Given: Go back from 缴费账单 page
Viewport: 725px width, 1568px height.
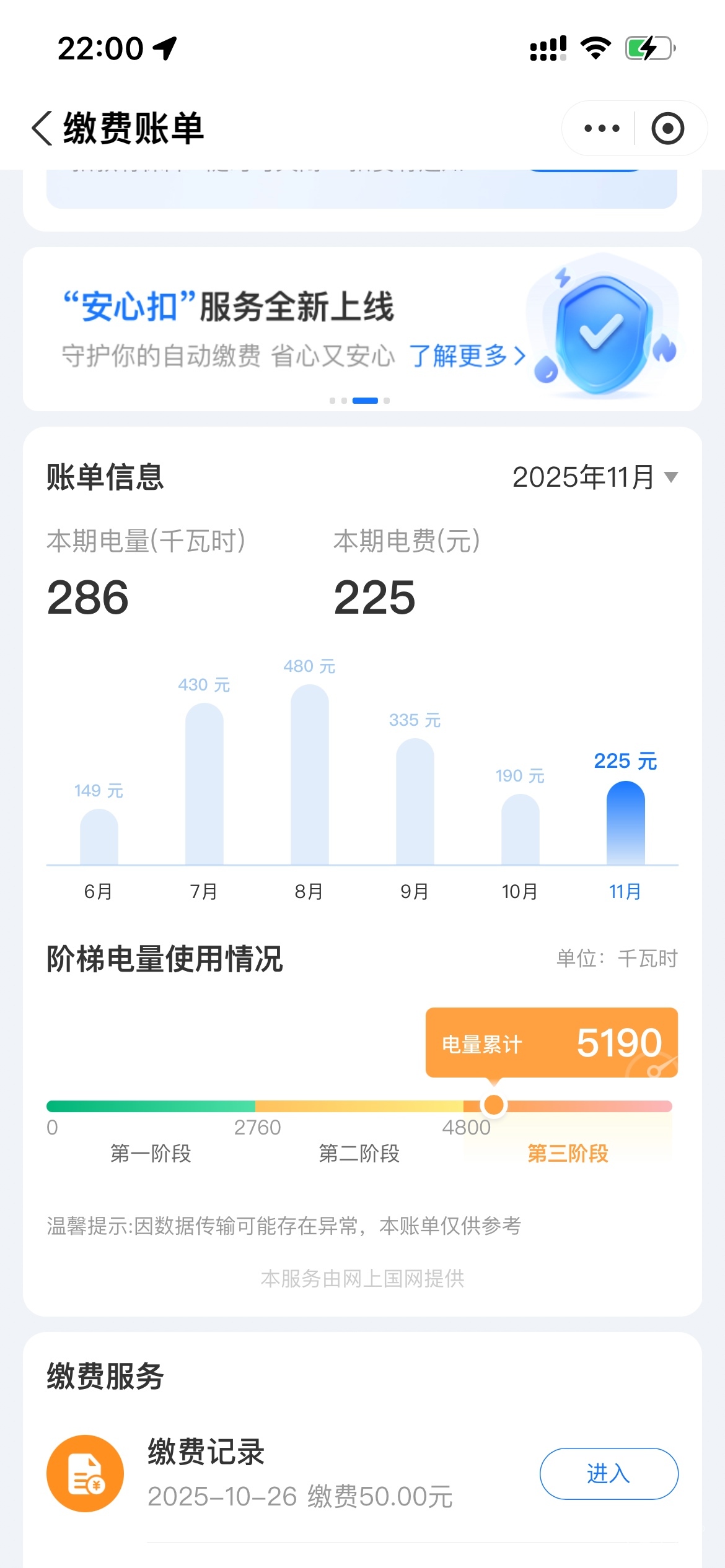Looking at the screenshot, I should (x=42, y=129).
